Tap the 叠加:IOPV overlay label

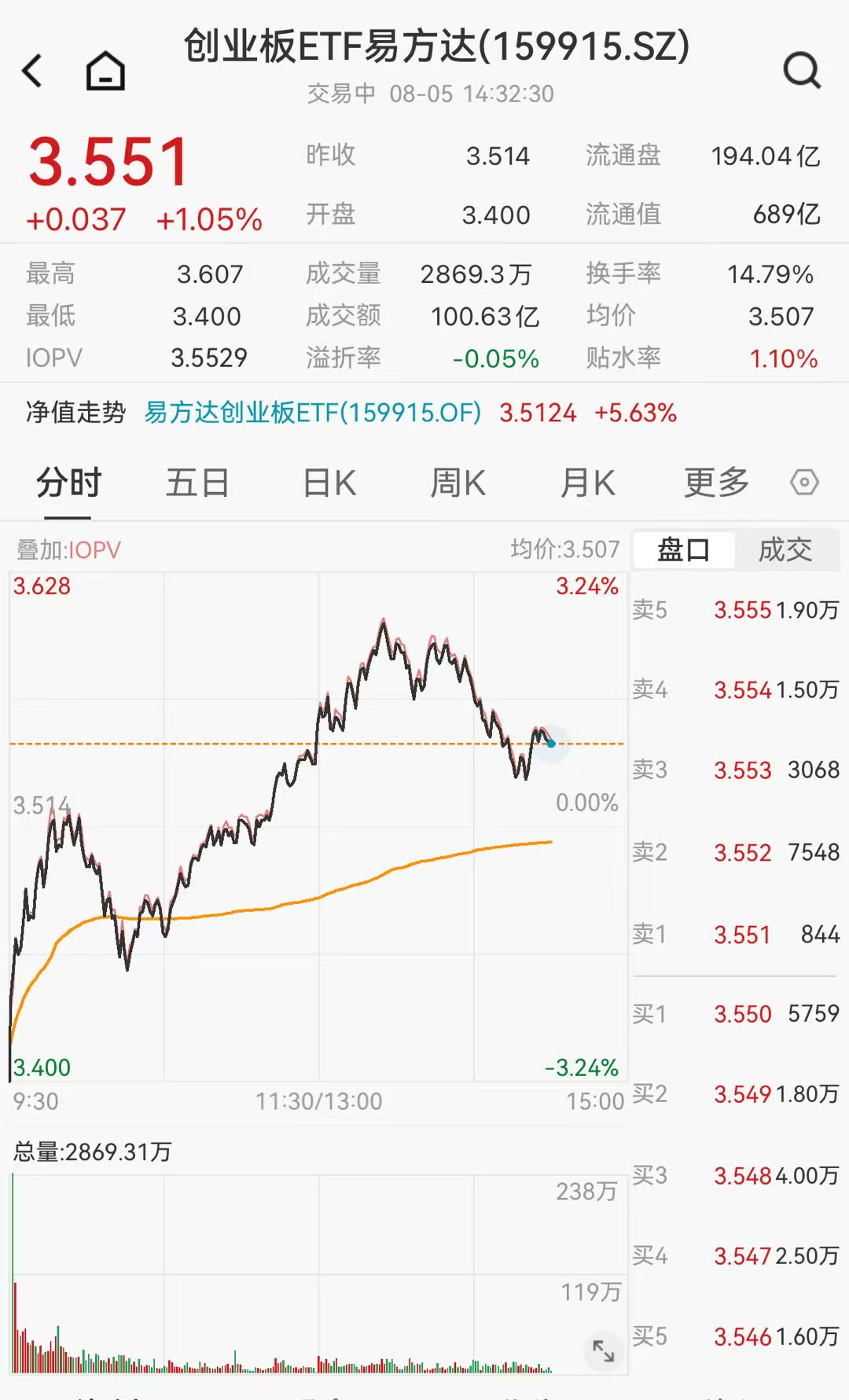[69, 549]
